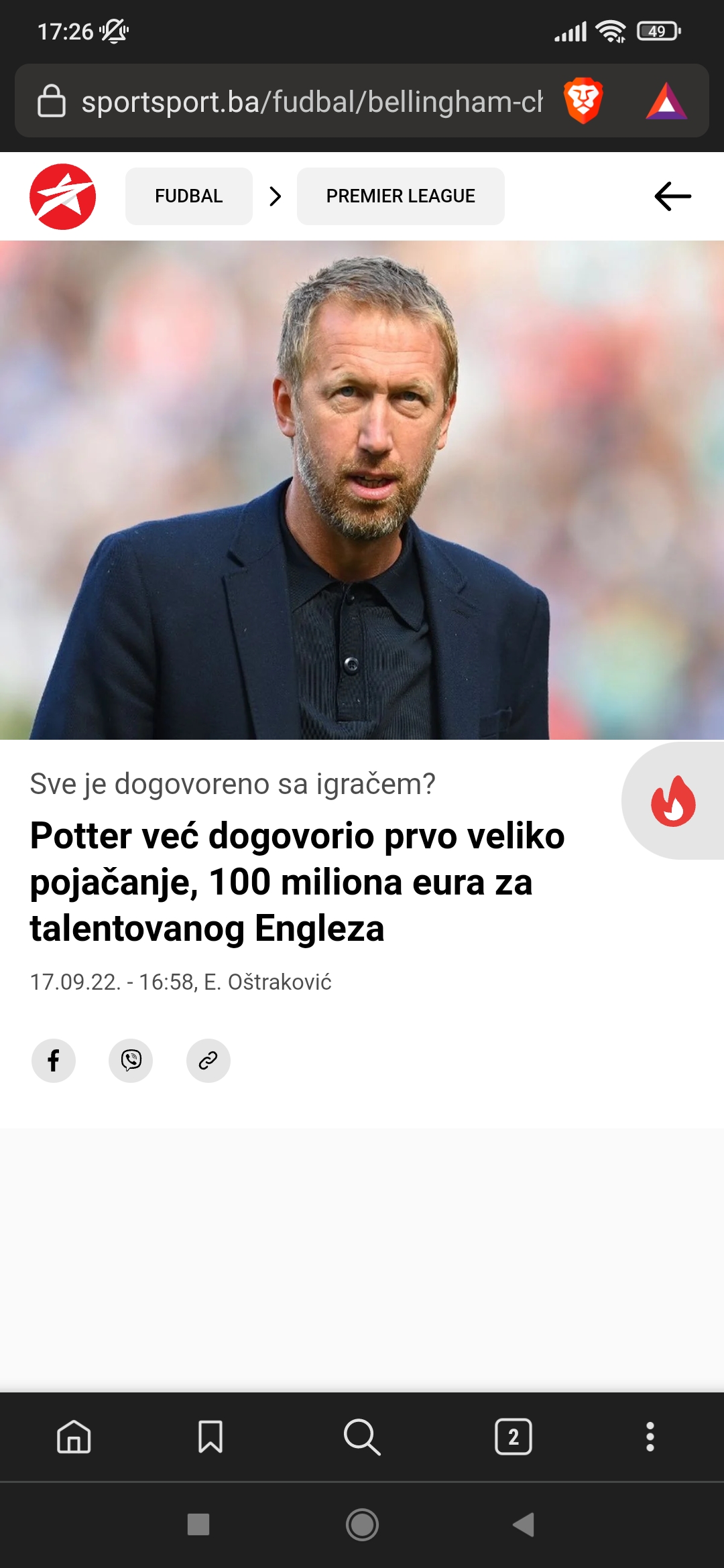The image size is (724, 1568).
Task: Open browser search
Action: click(x=362, y=1437)
